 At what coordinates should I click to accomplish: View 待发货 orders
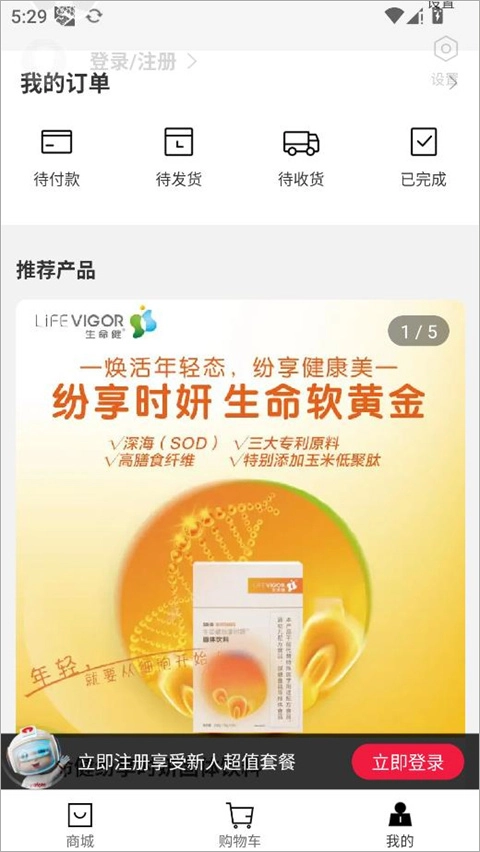(178, 157)
